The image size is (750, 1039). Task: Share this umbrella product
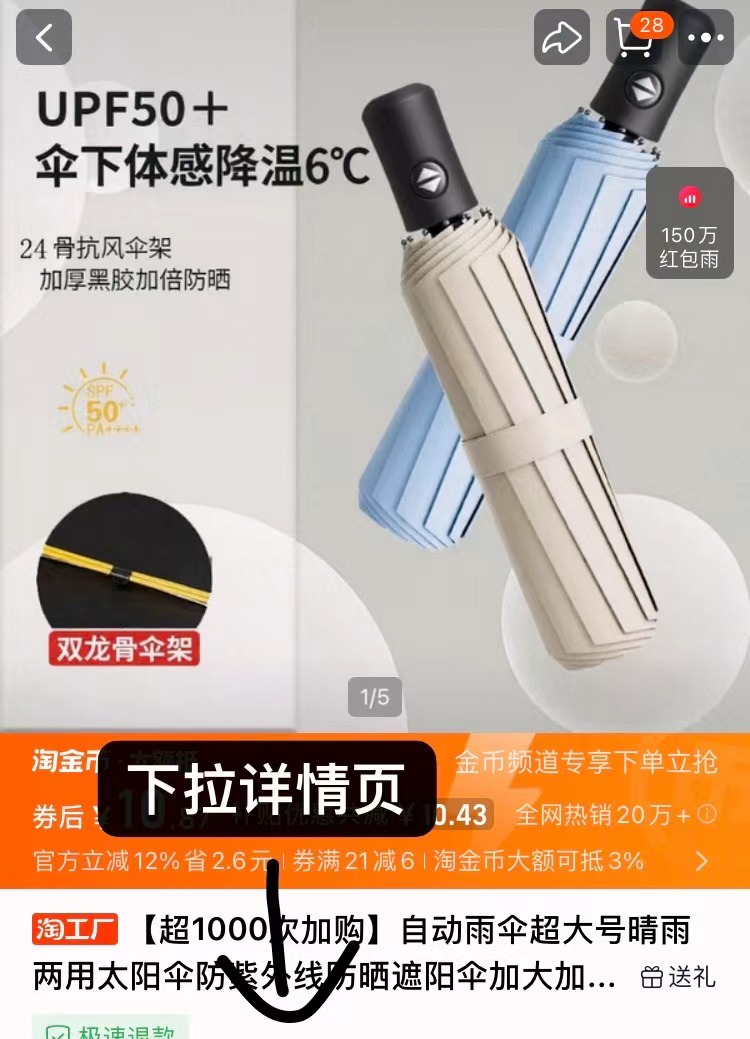coord(561,38)
